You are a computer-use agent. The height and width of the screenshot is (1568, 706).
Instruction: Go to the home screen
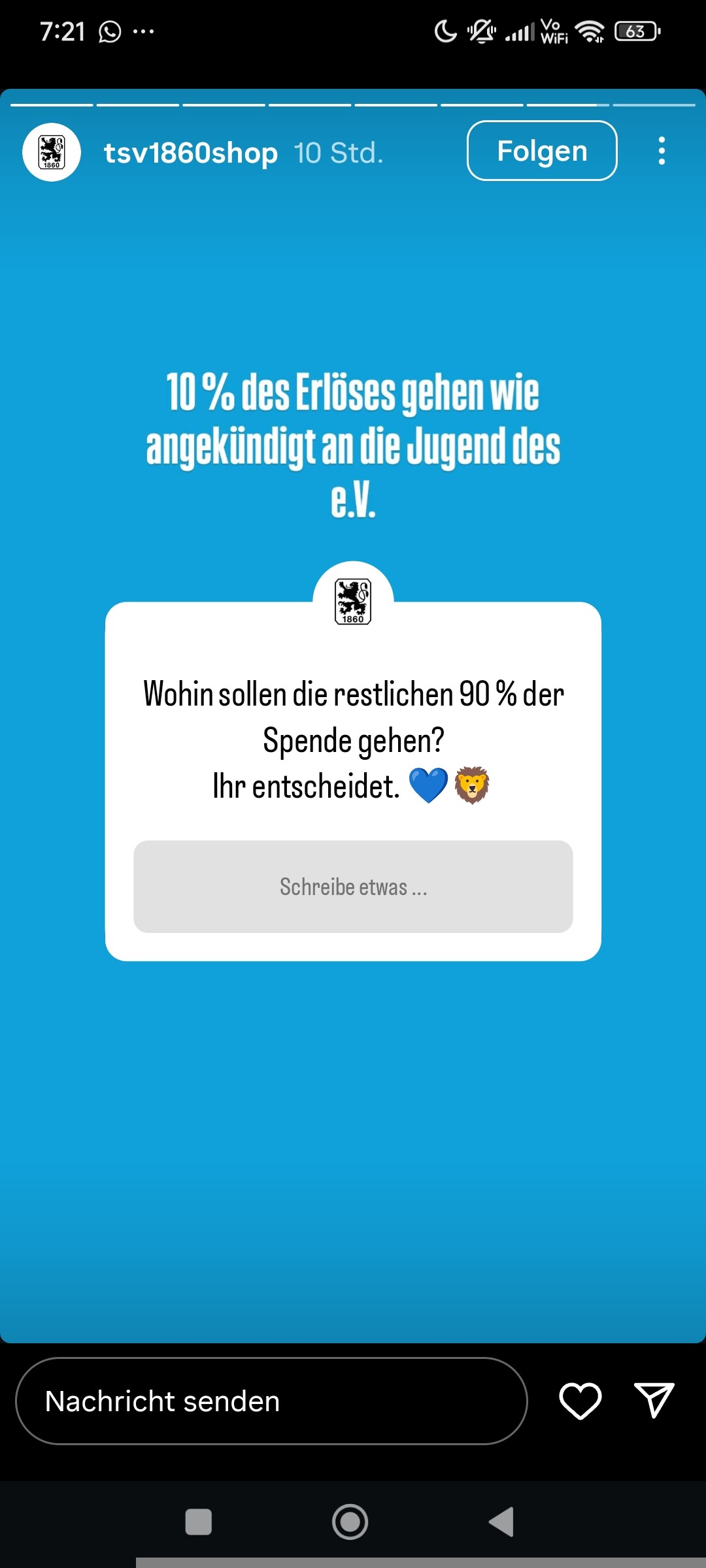point(350,1522)
